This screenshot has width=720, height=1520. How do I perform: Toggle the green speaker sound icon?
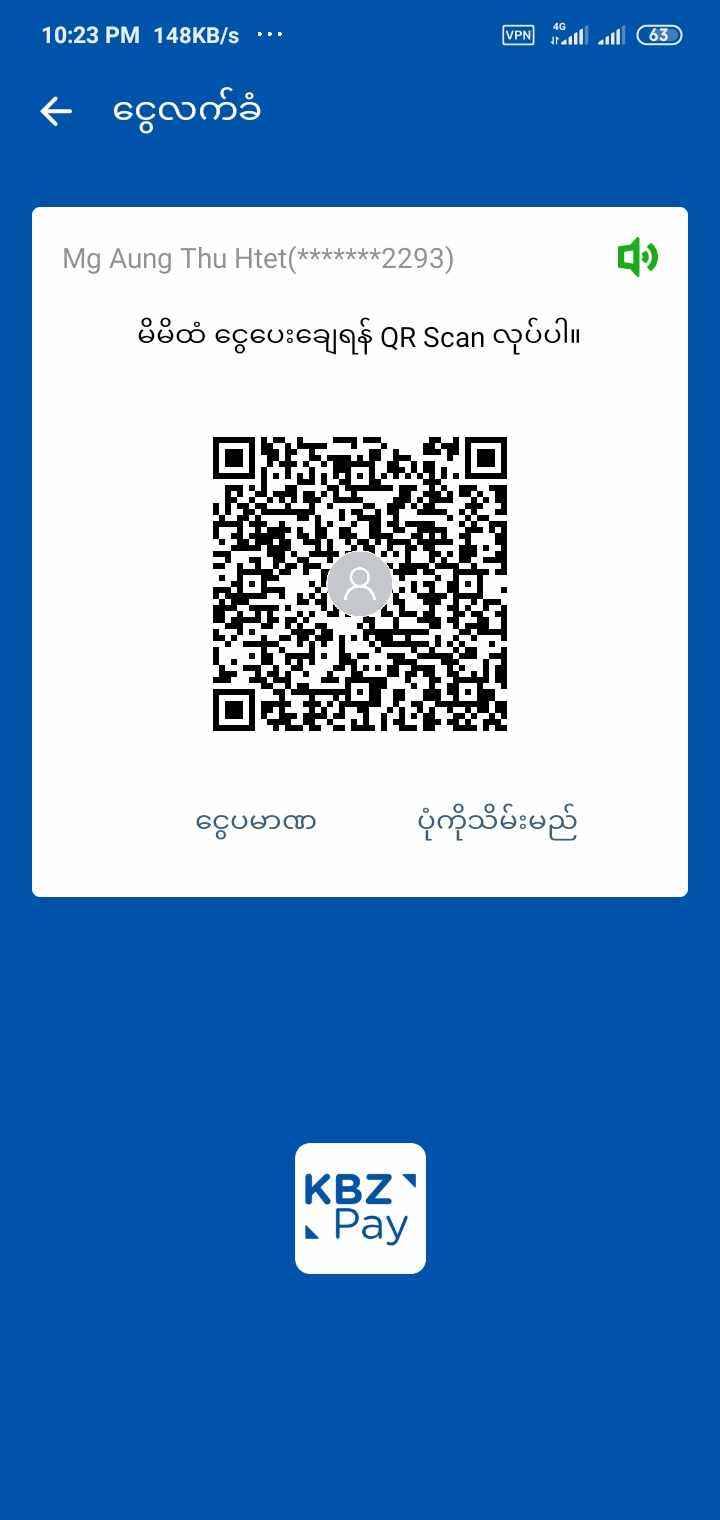tap(637, 258)
